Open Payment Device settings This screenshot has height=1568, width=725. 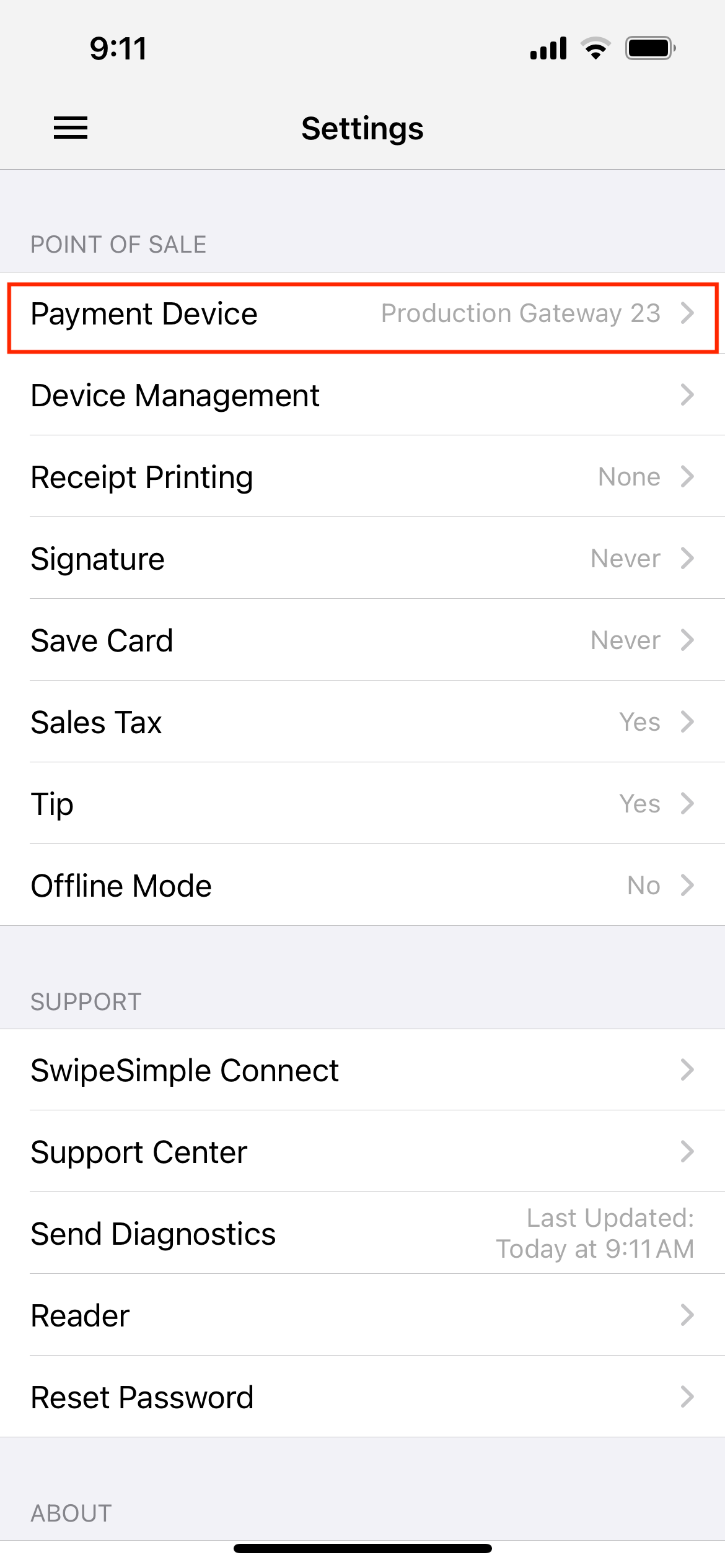click(x=362, y=313)
